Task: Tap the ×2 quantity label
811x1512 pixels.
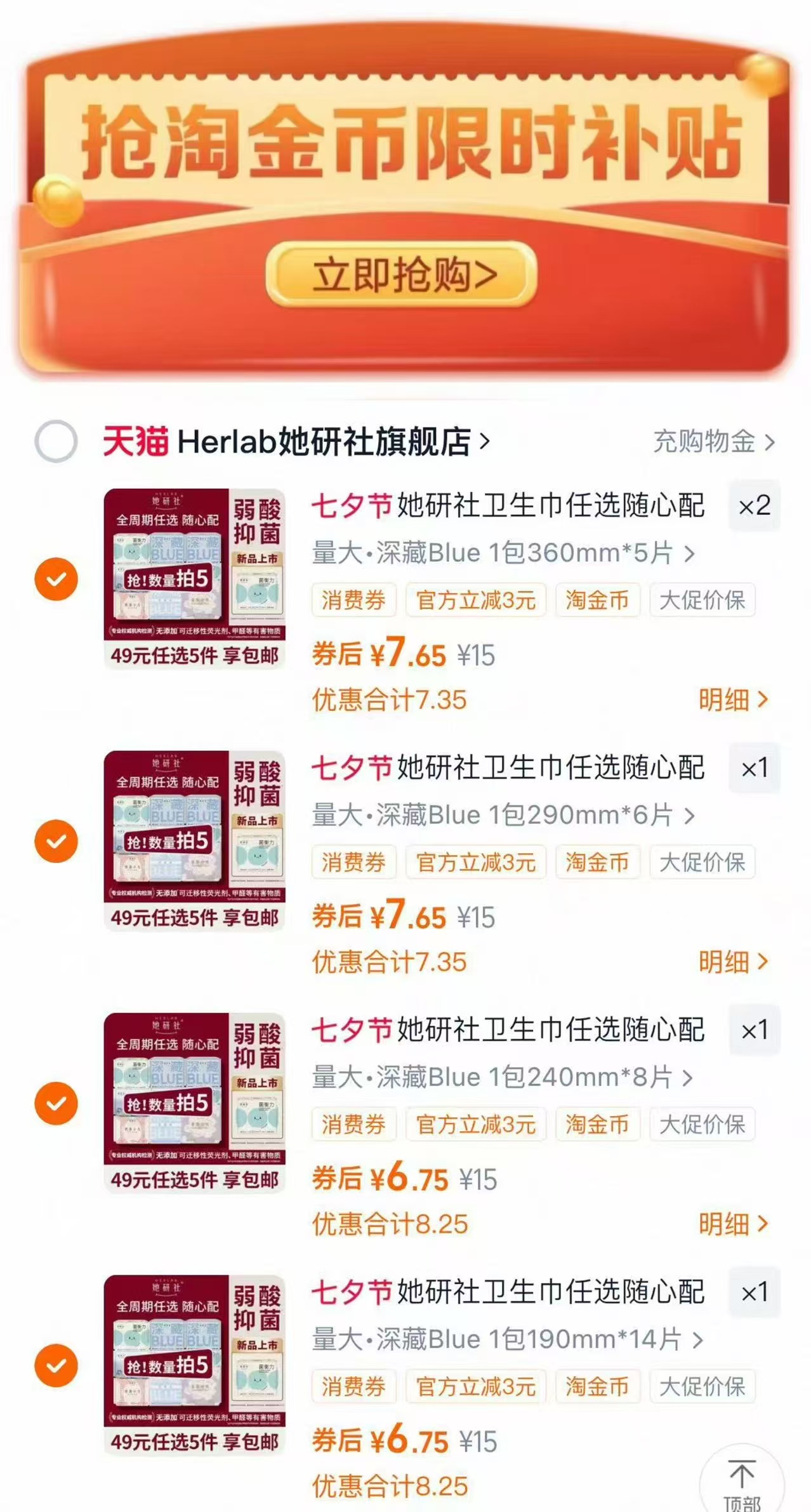Action: [755, 505]
